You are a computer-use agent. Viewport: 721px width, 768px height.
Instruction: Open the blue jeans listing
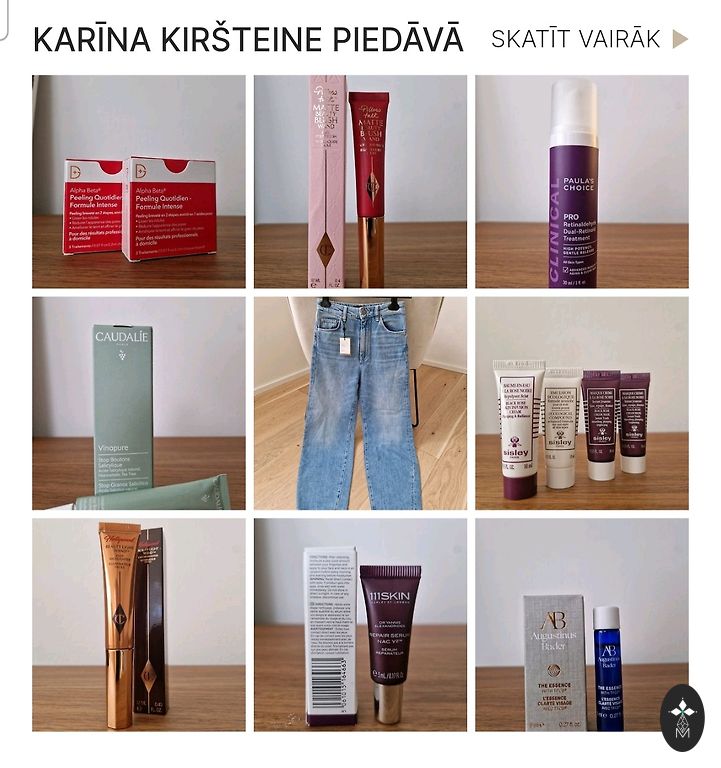pos(360,403)
